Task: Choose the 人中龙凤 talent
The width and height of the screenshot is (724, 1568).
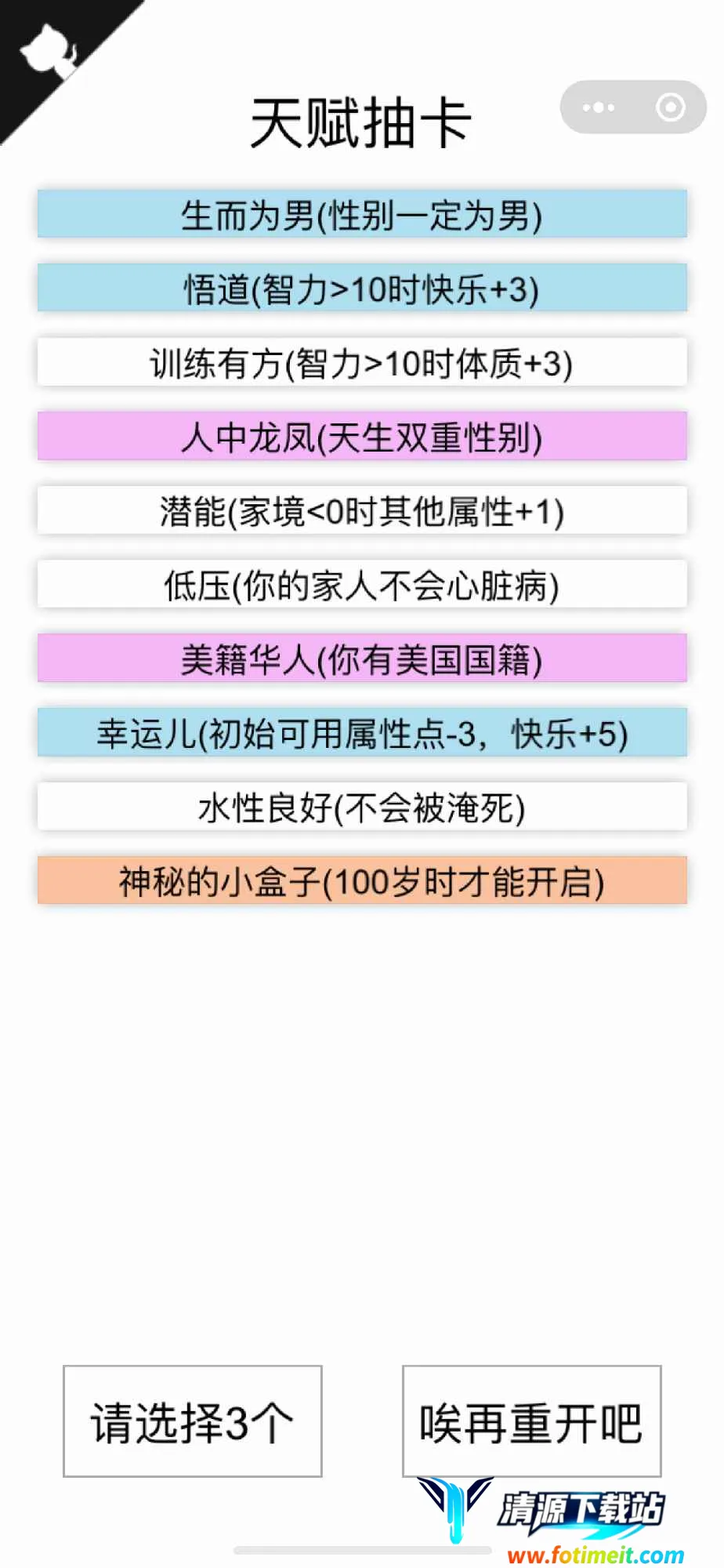Action: [x=362, y=437]
